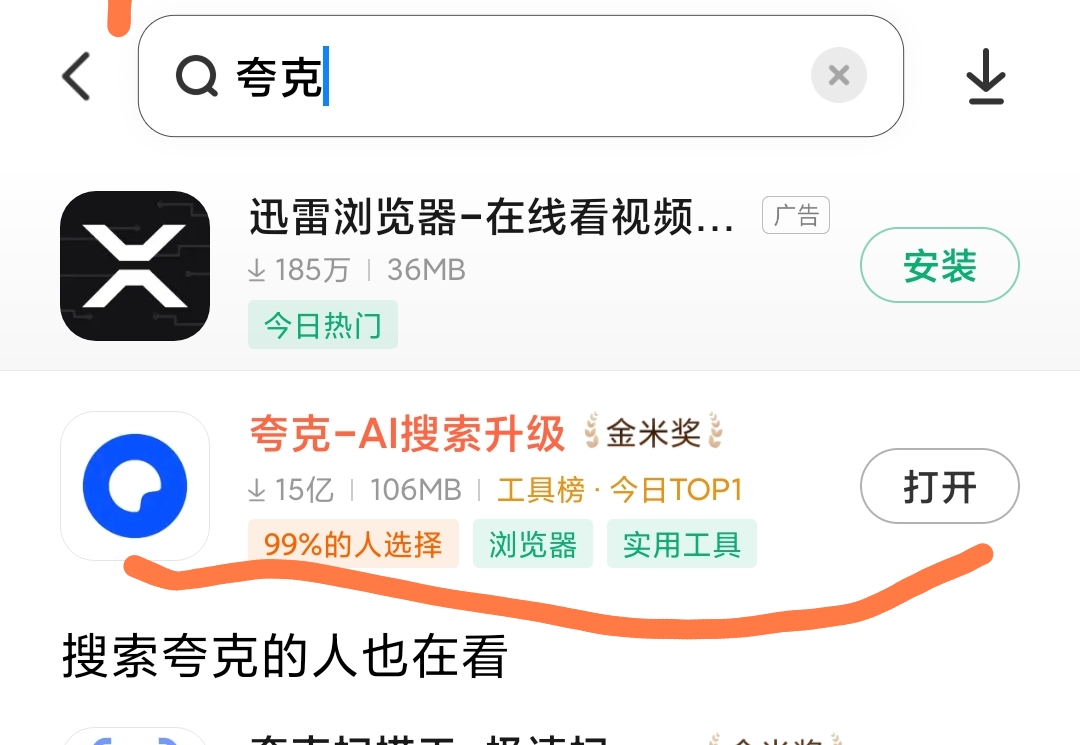The image size is (1080, 745).
Task: View 夸克-AI搜索升级 app details
Action: (407, 435)
